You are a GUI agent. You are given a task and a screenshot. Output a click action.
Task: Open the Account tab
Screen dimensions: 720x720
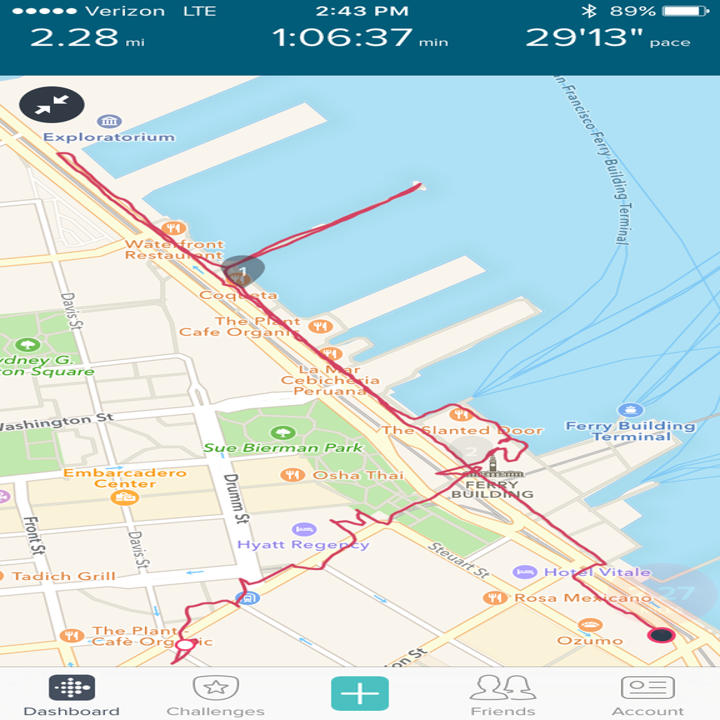pyautogui.click(x=647, y=695)
